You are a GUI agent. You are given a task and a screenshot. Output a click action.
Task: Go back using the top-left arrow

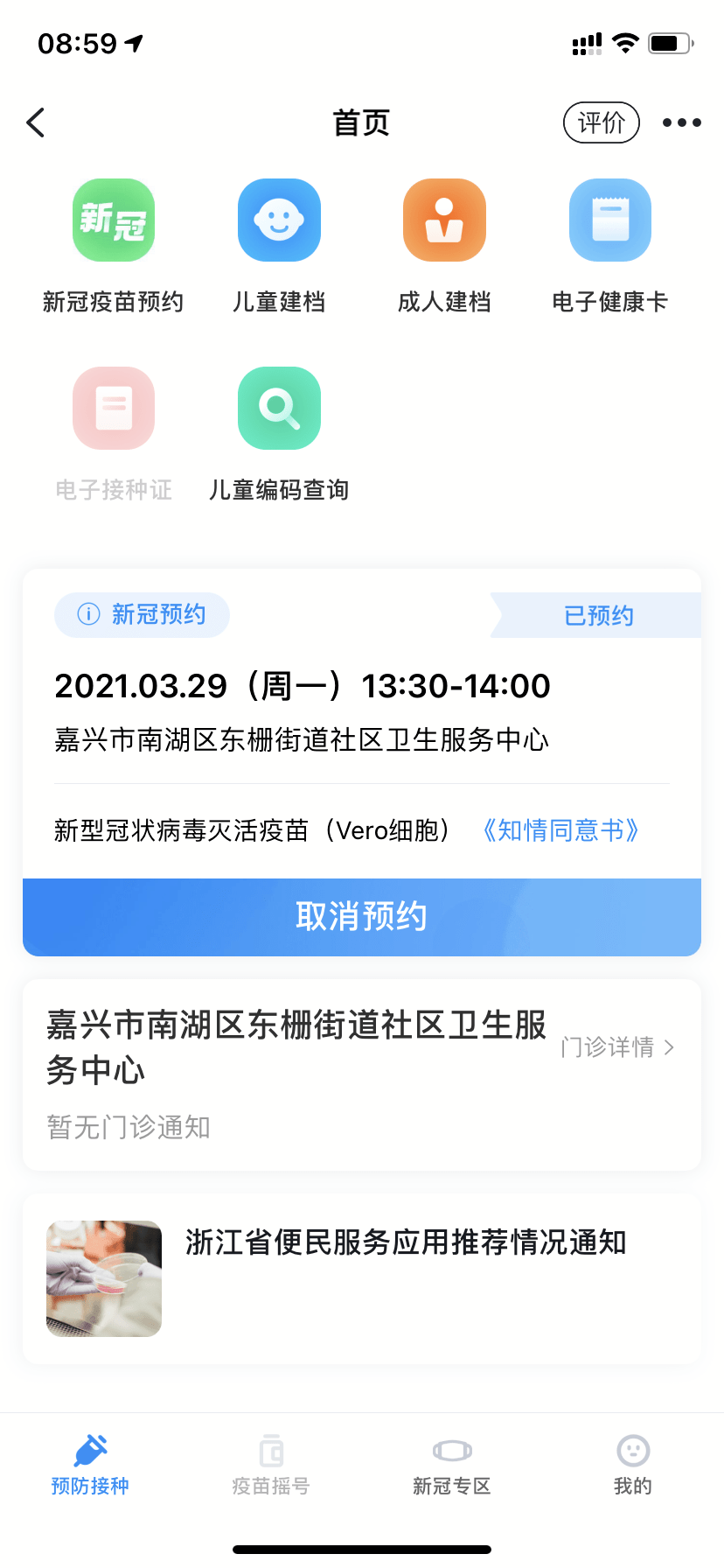pyautogui.click(x=36, y=122)
